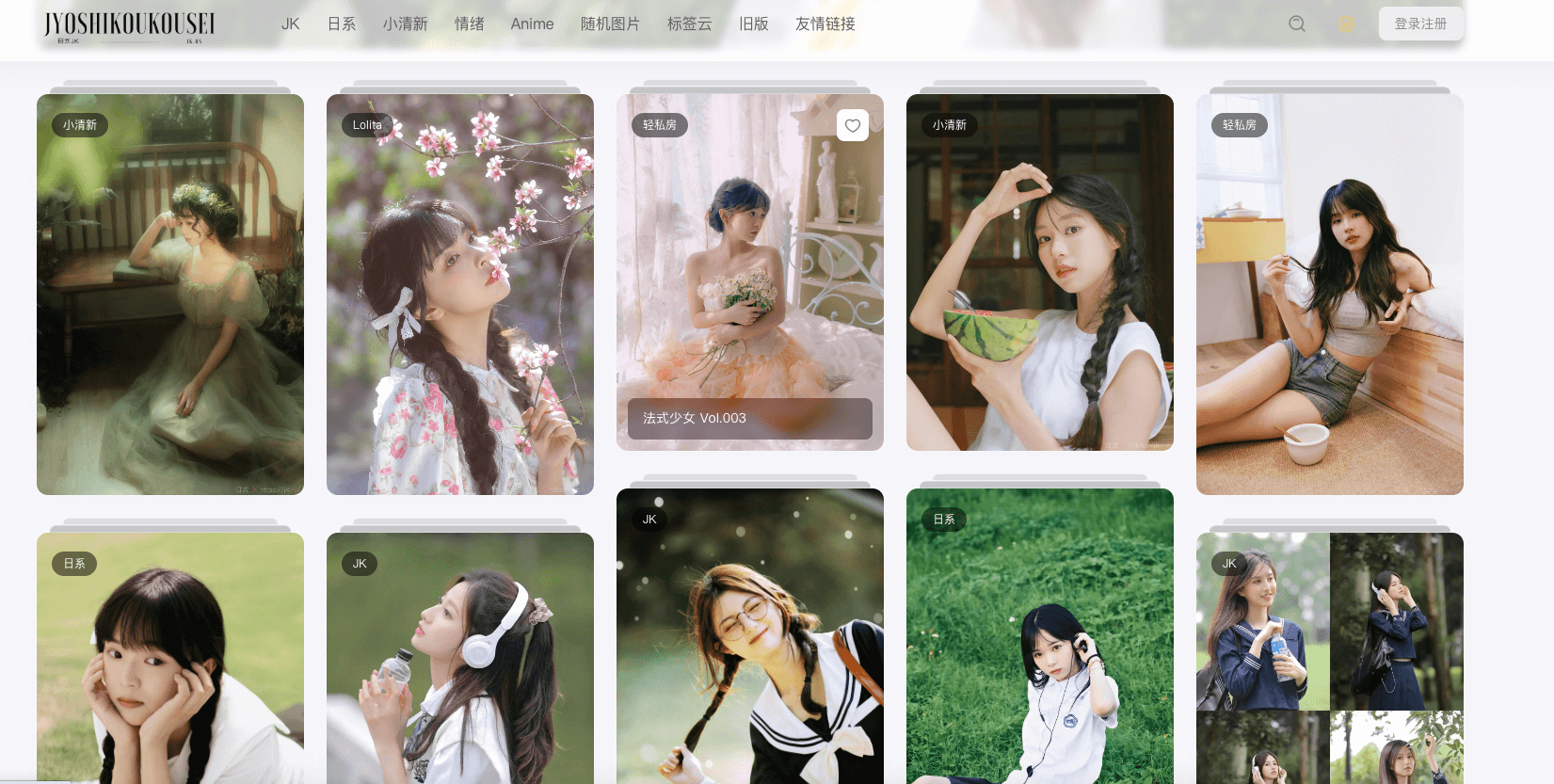Go to the 情绪 section
This screenshot has height=784, width=1554.
pyautogui.click(x=469, y=24)
